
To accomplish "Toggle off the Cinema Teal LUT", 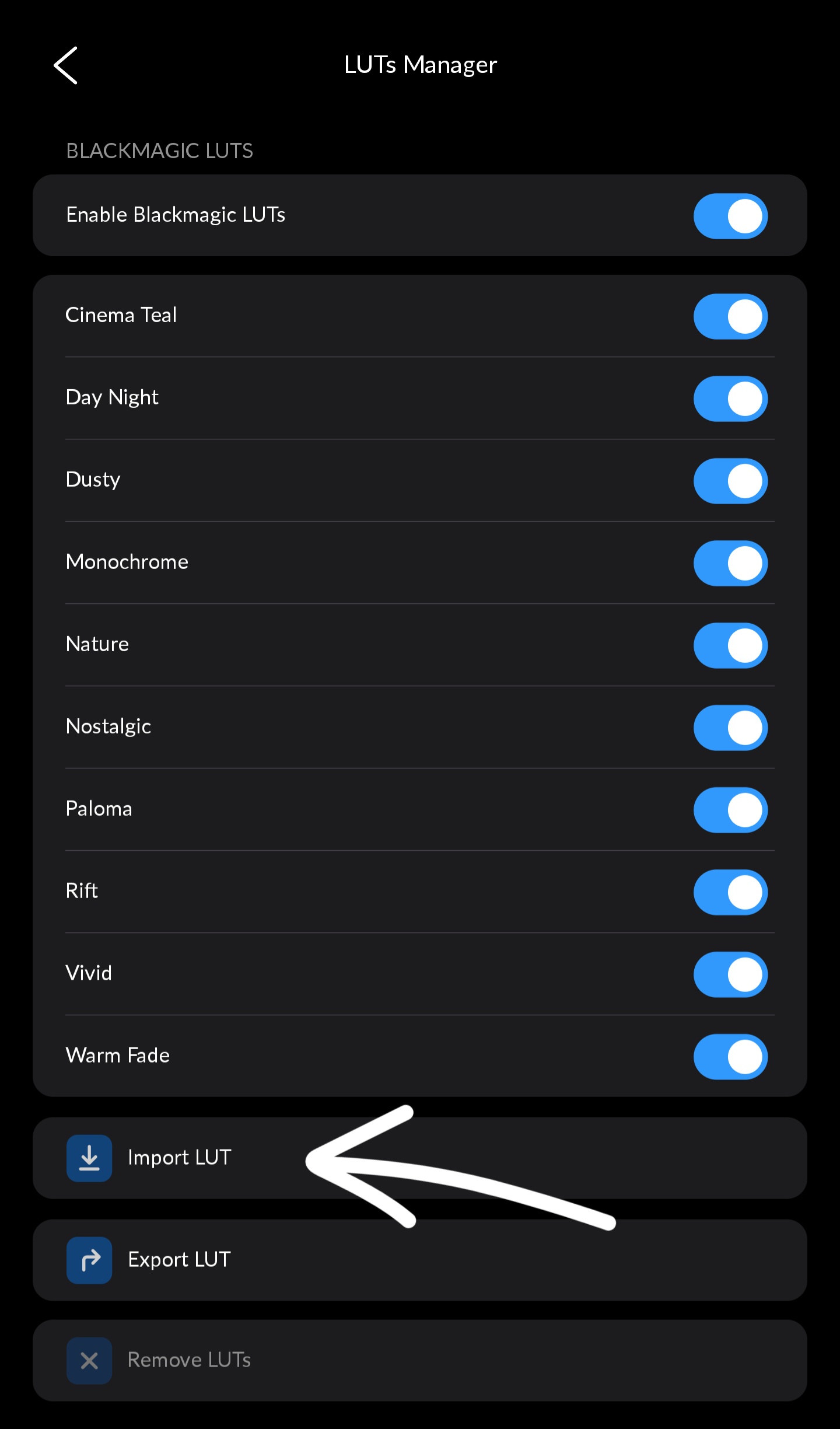I will coord(730,316).
